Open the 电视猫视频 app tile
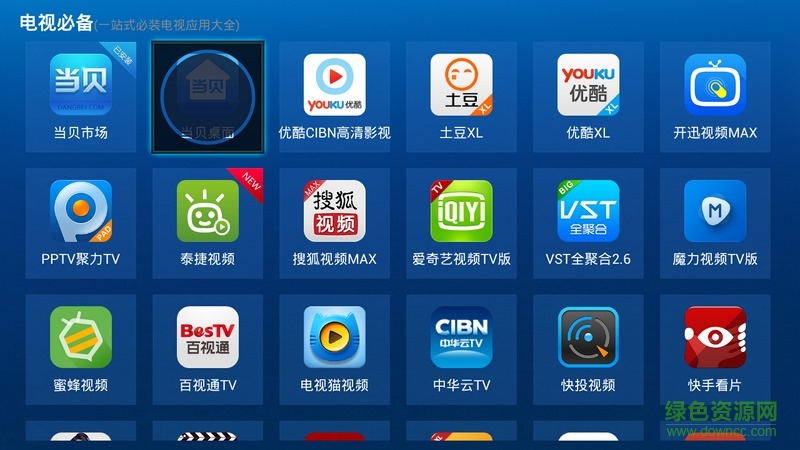Viewport: 800px width, 450px height. [335, 349]
